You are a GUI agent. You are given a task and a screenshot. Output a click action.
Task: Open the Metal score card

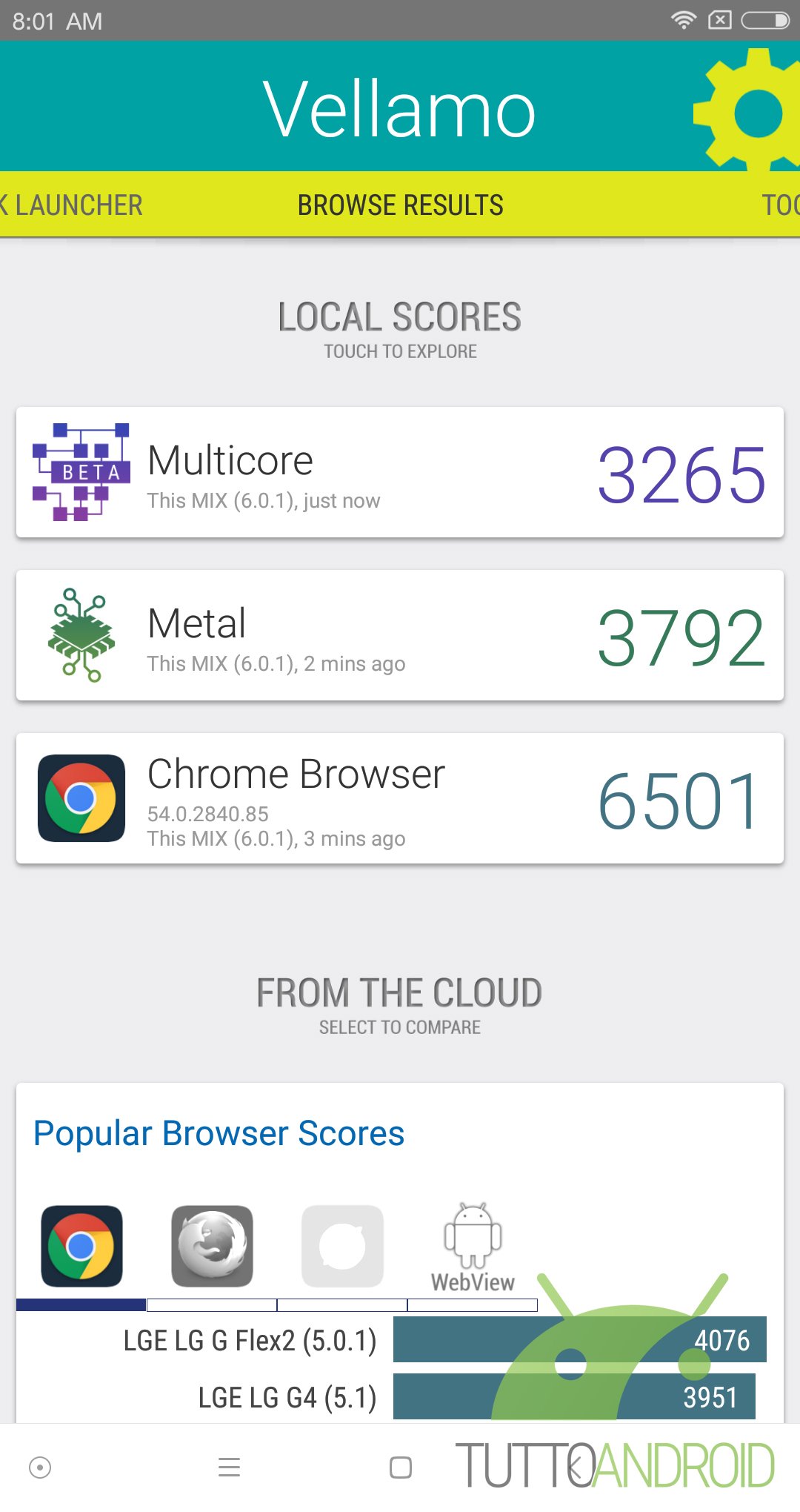click(400, 635)
